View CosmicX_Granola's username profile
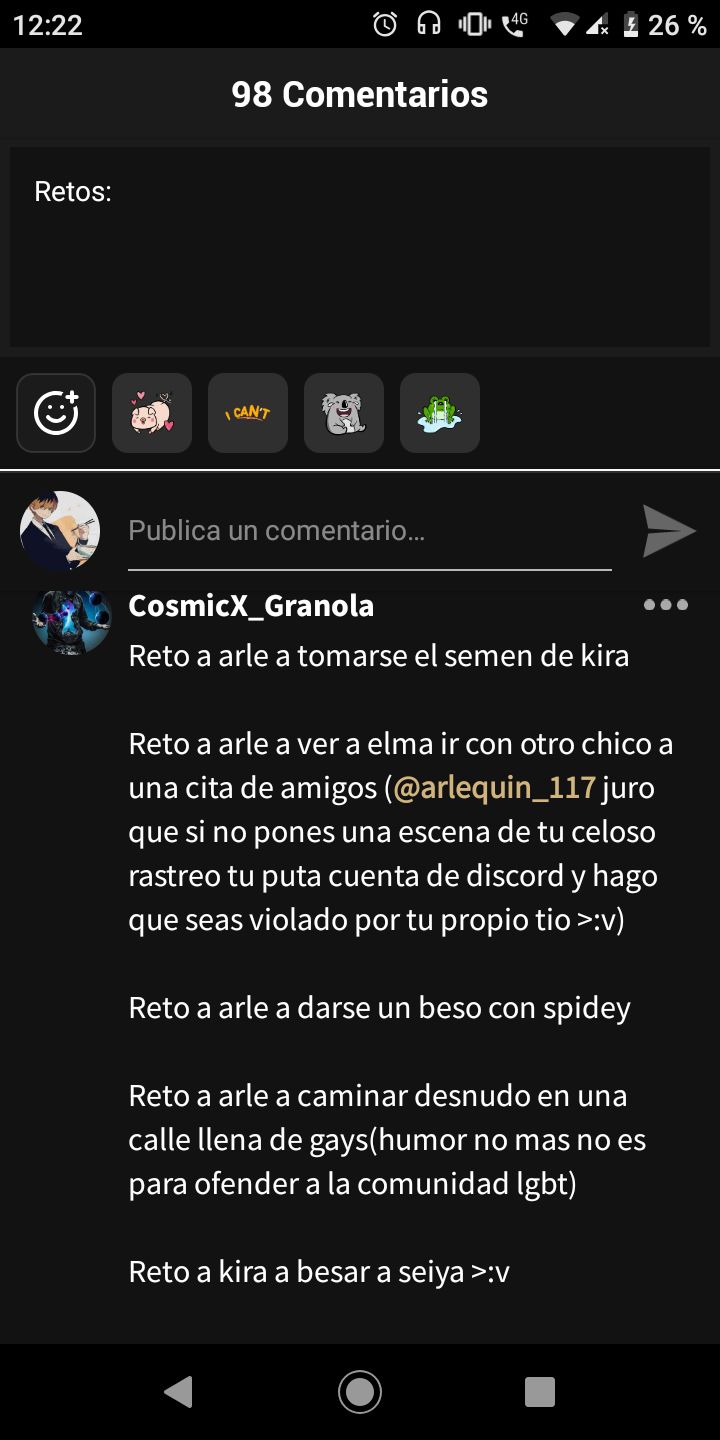This screenshot has height=1440, width=720. 251,605
